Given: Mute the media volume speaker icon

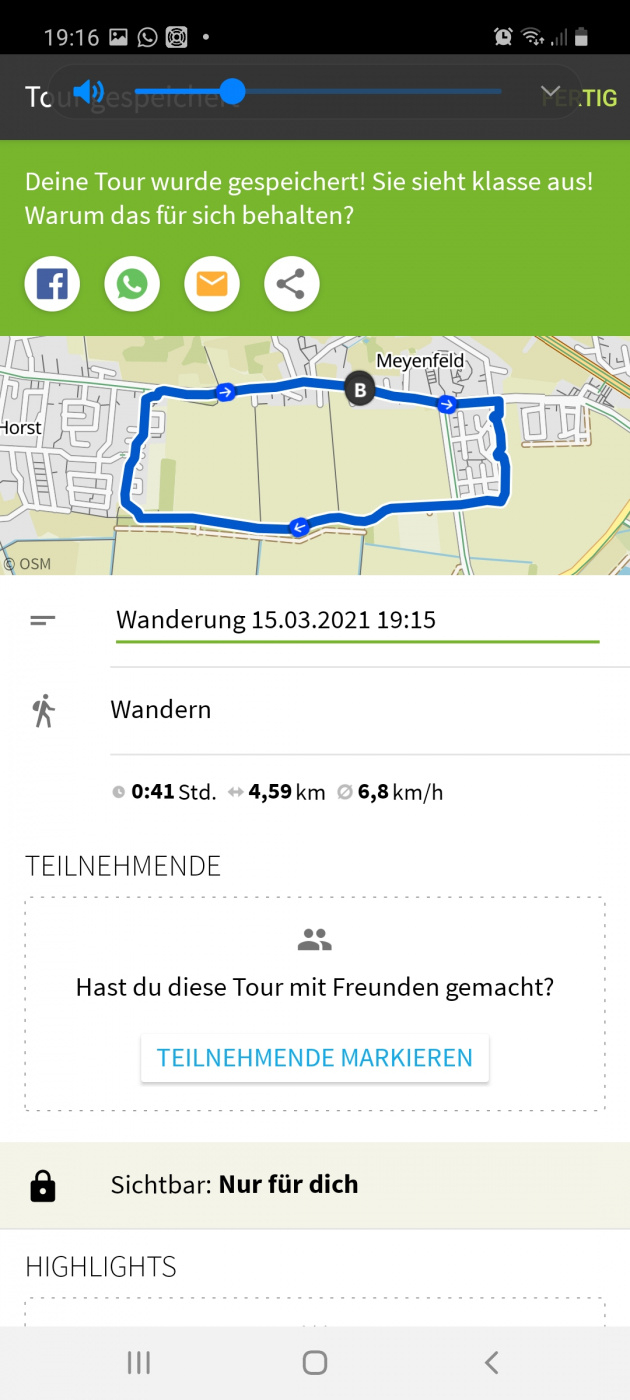Looking at the screenshot, I should [88, 92].
